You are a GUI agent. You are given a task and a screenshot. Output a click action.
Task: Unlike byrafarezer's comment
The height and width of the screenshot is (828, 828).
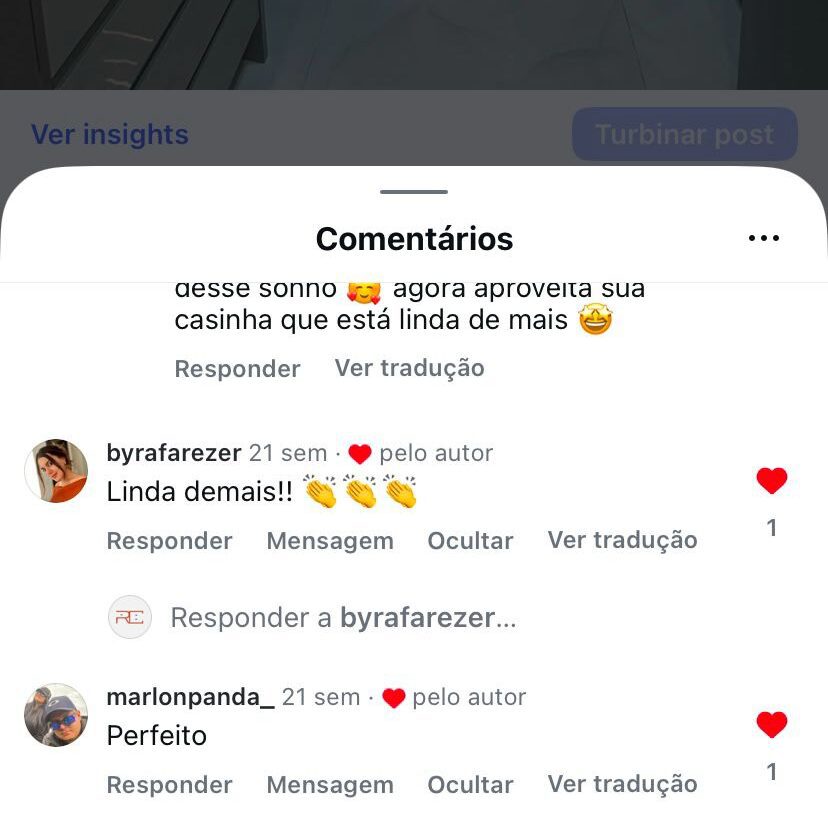click(x=771, y=481)
